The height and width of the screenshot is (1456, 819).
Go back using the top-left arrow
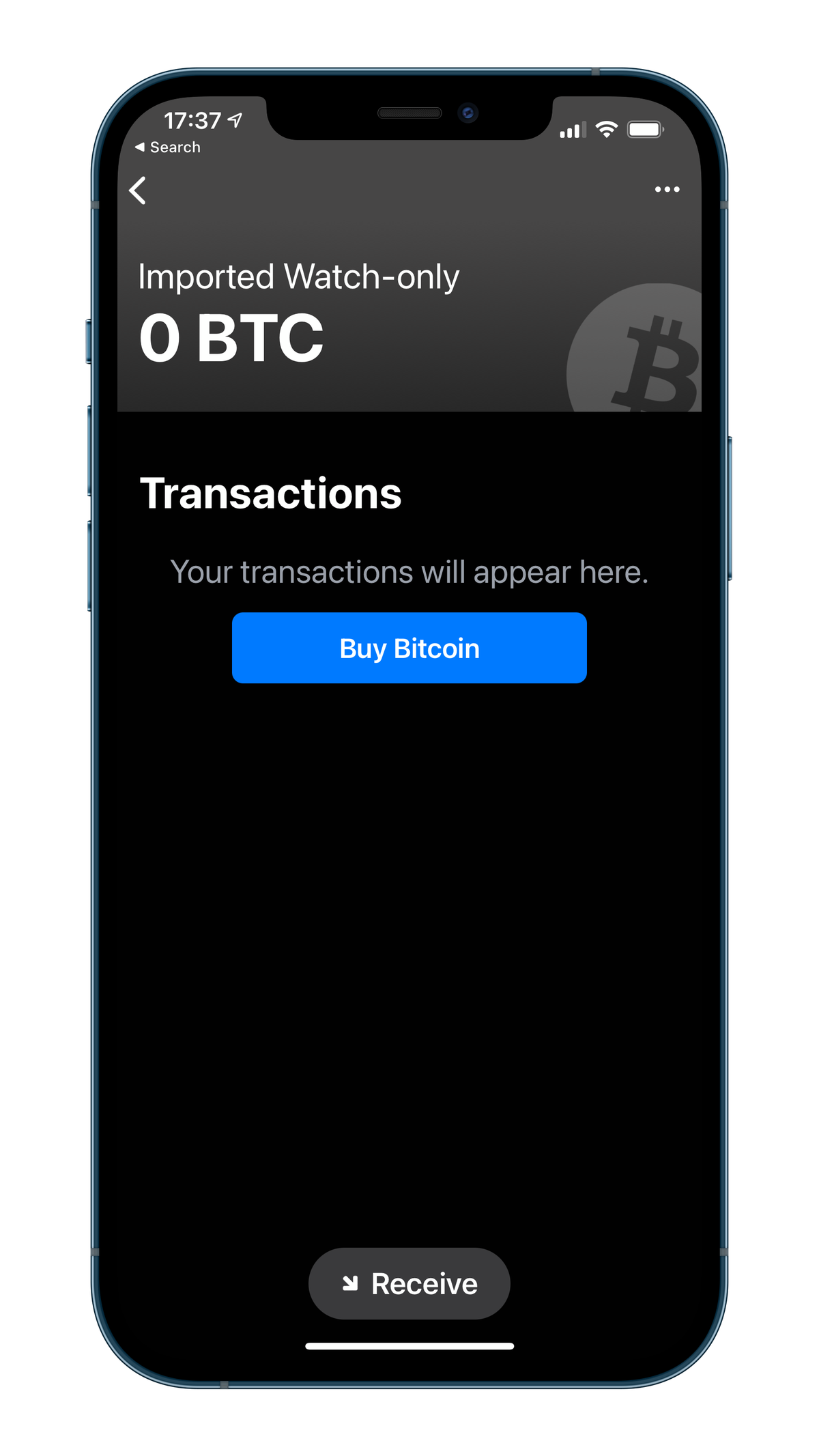click(x=138, y=190)
